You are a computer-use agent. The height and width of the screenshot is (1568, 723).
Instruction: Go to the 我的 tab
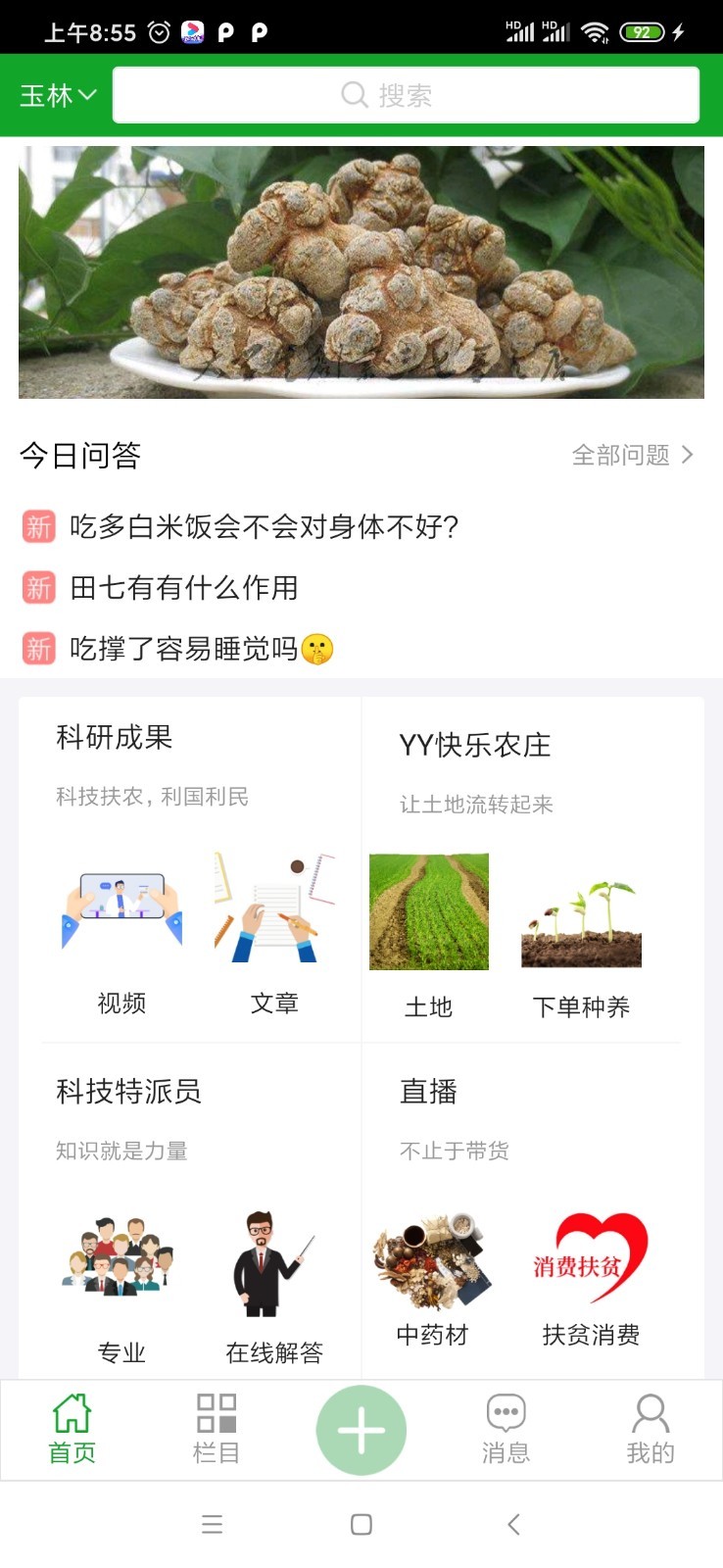point(651,1429)
